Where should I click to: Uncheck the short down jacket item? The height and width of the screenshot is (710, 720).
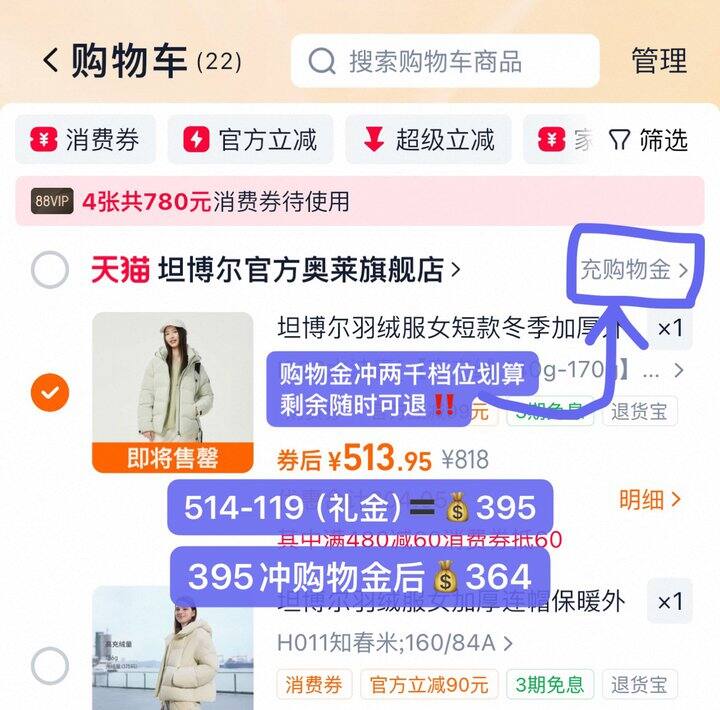click(x=50, y=393)
